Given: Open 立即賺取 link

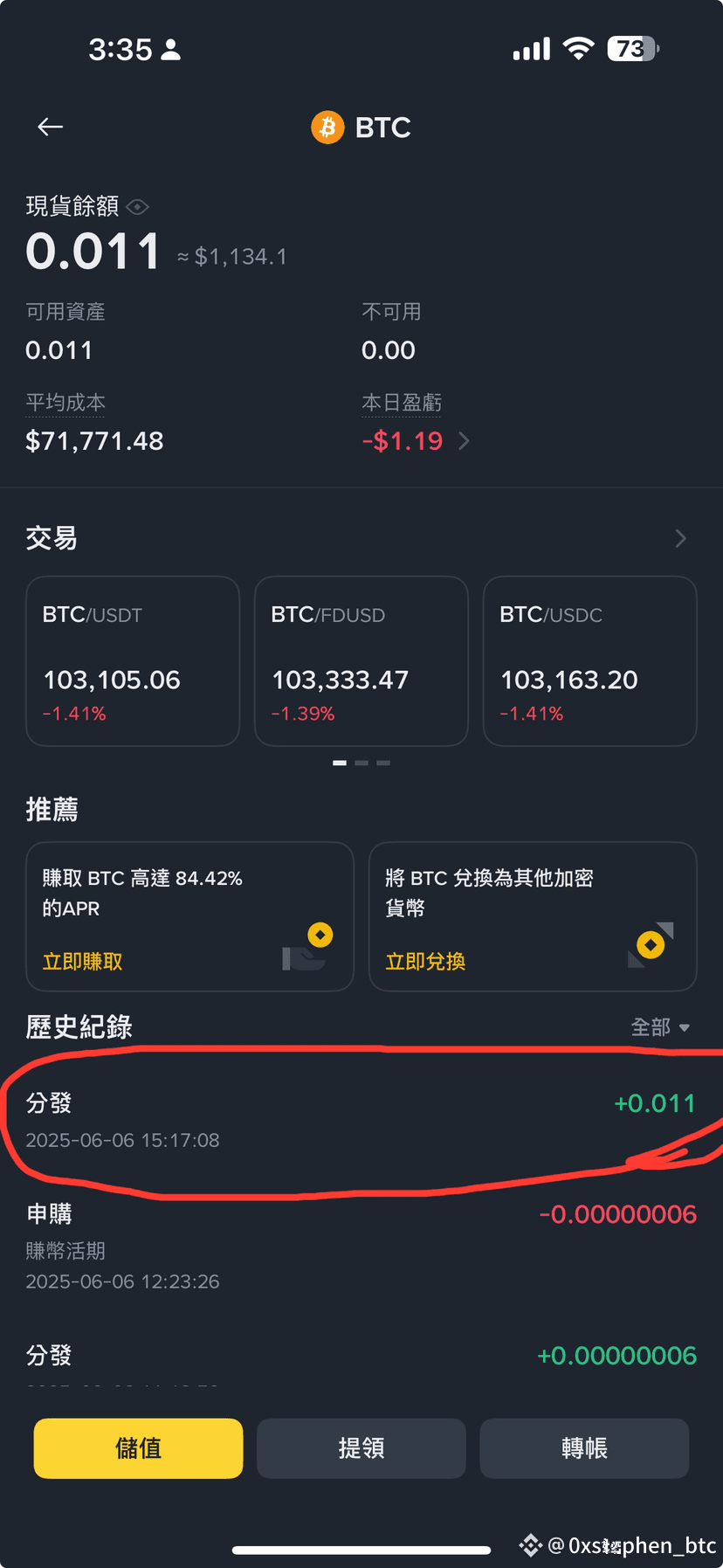Looking at the screenshot, I should (x=81, y=961).
